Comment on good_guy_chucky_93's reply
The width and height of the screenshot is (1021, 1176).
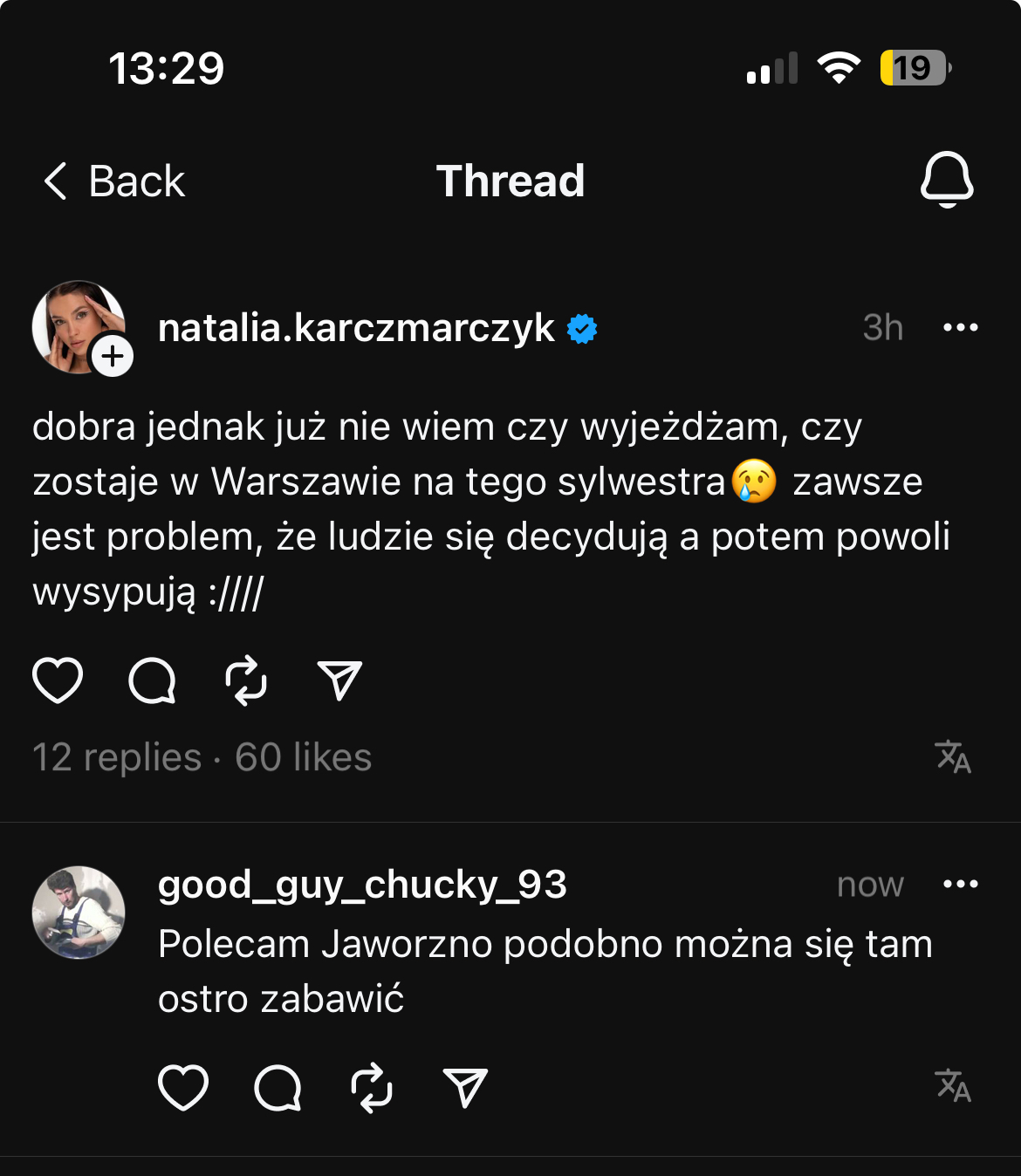[278, 1088]
